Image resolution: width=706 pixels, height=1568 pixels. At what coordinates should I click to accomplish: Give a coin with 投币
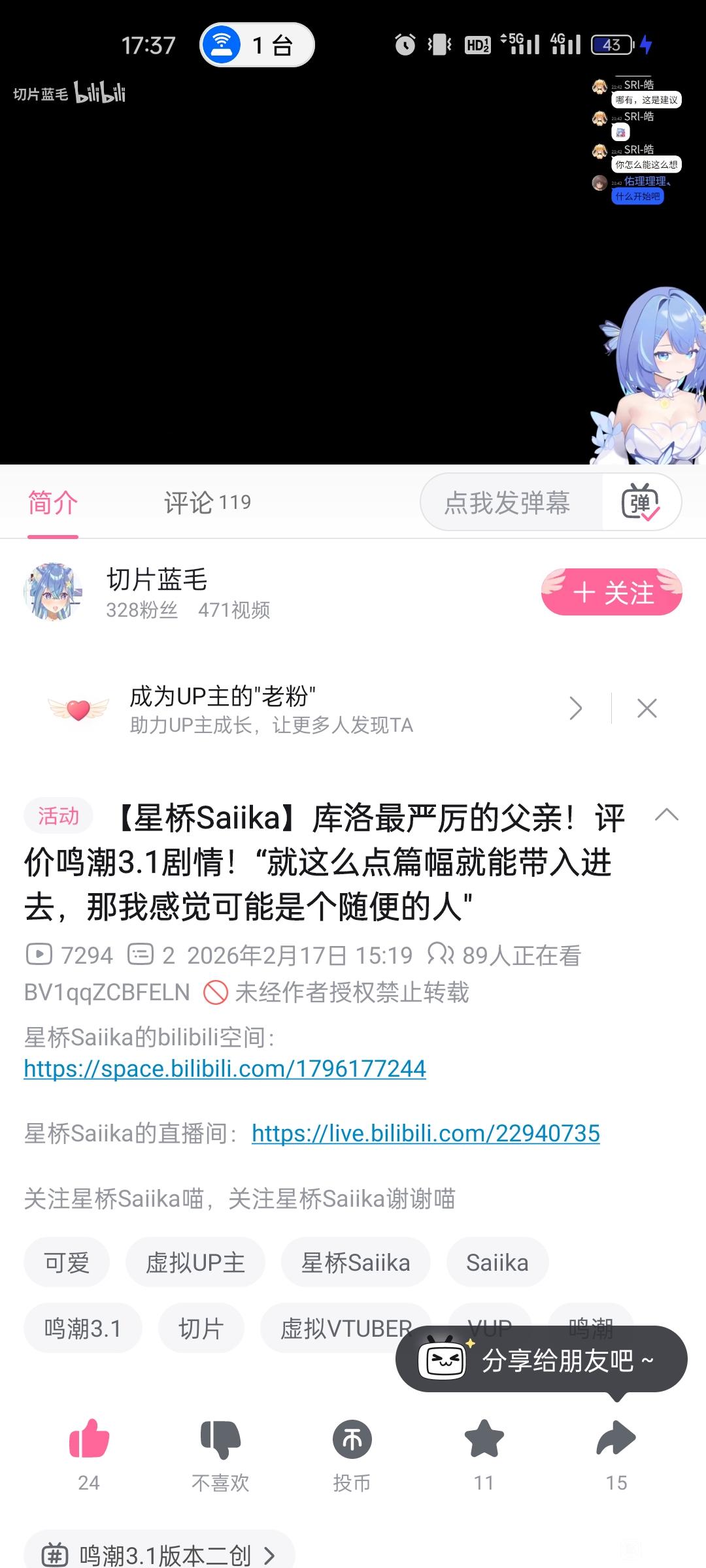[352, 1439]
